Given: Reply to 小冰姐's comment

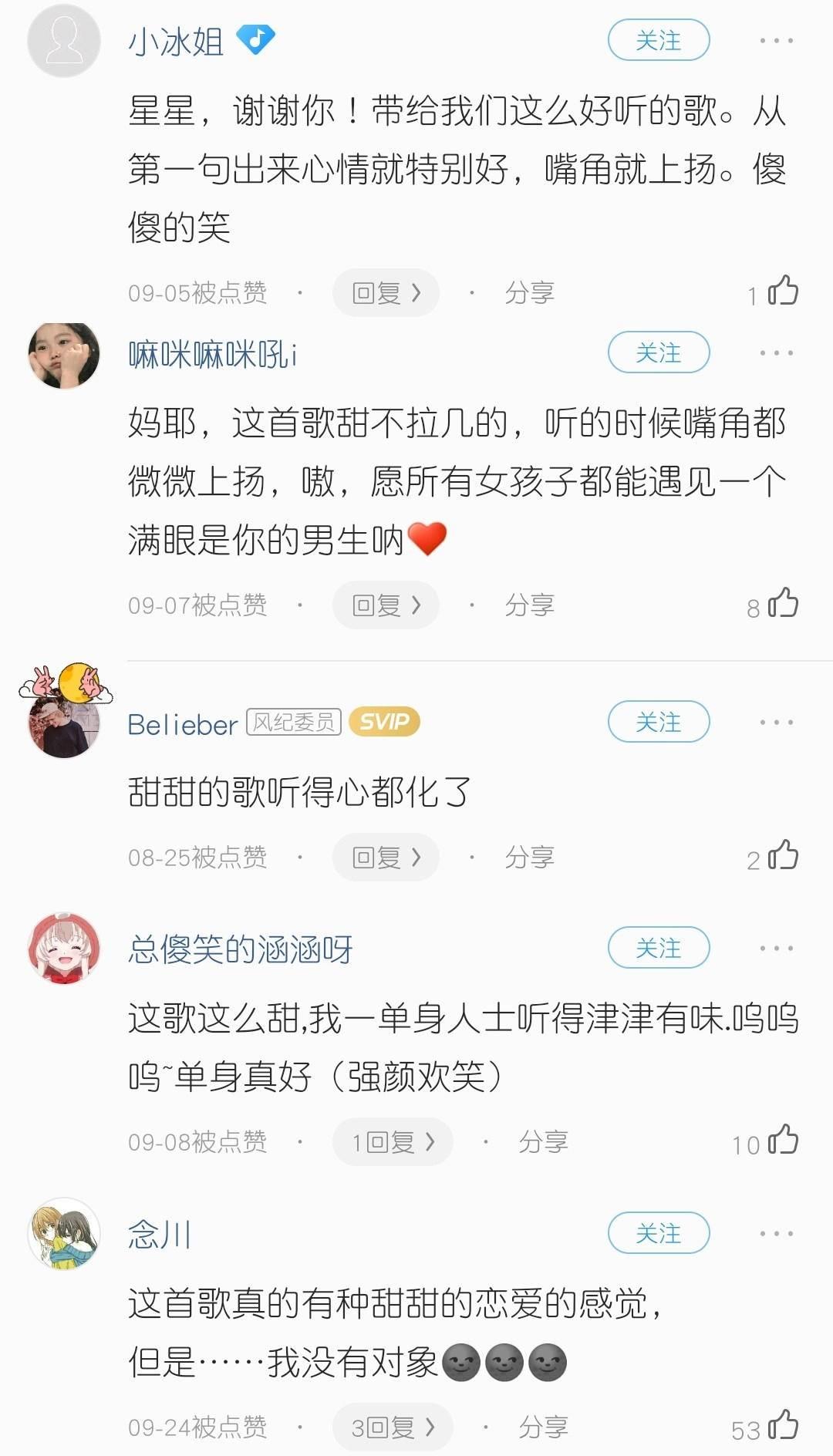Looking at the screenshot, I should 386,293.
